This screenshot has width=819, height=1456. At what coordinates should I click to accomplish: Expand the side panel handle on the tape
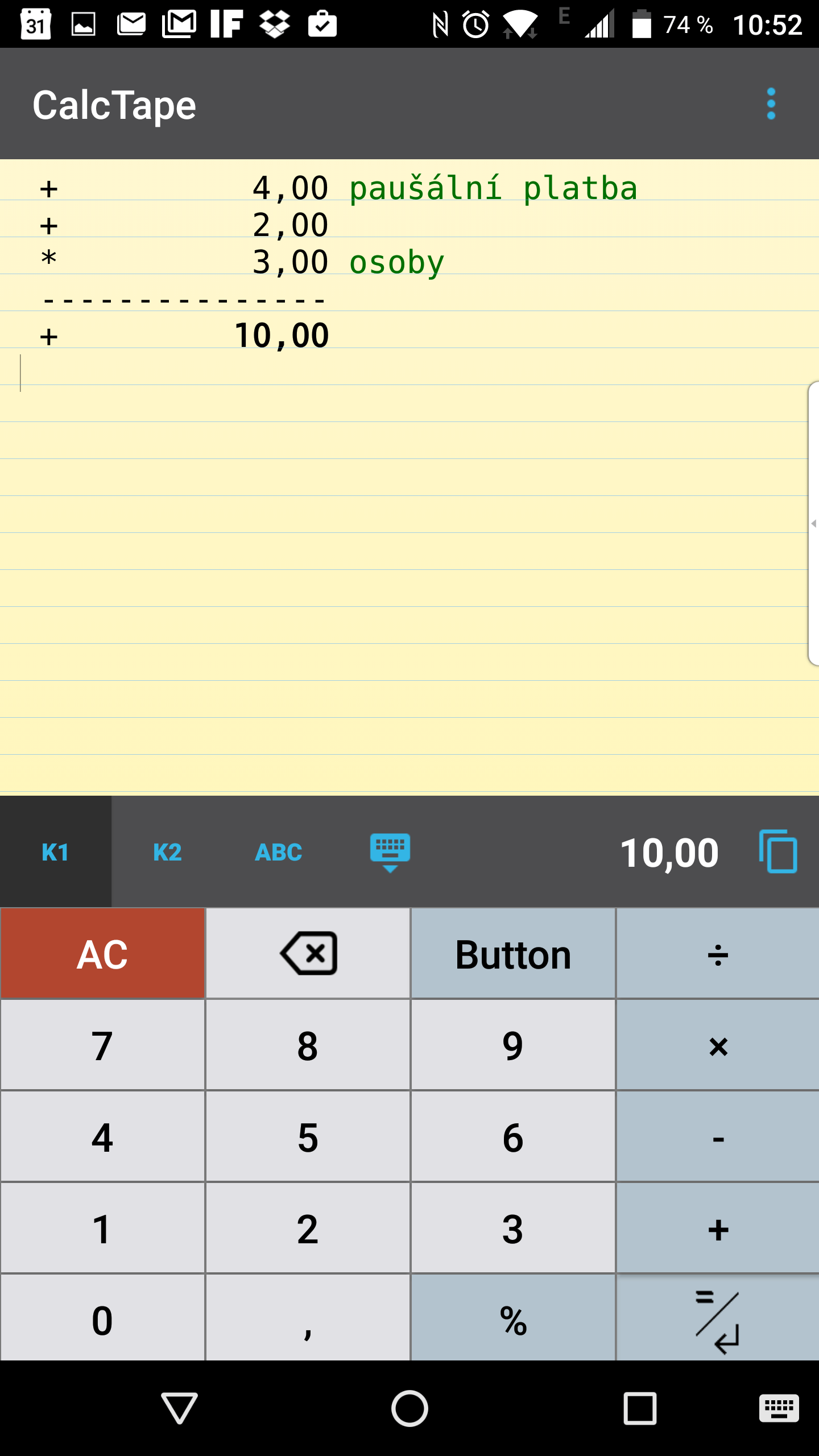813,523
